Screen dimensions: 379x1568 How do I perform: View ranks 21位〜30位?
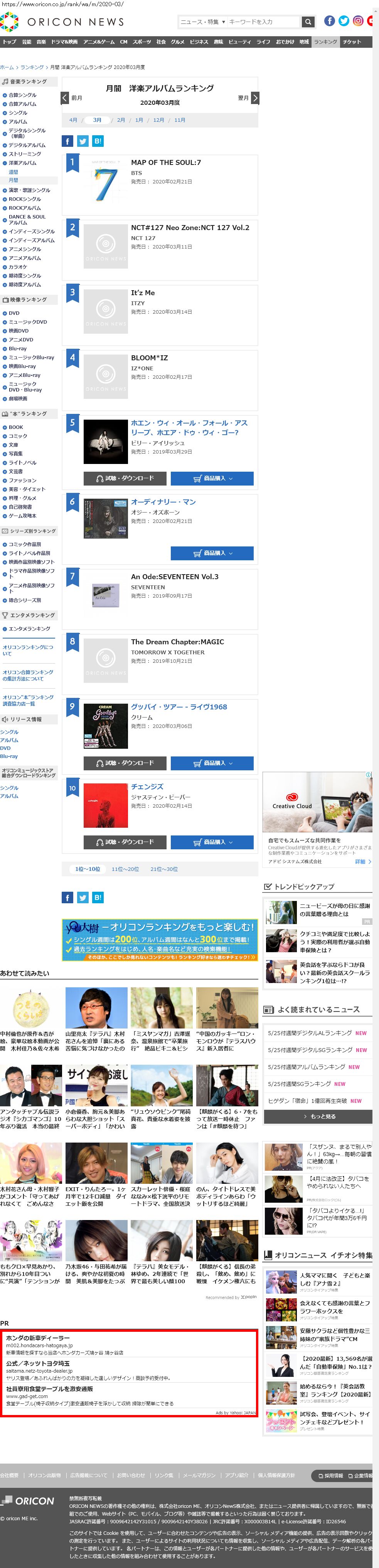point(164,869)
